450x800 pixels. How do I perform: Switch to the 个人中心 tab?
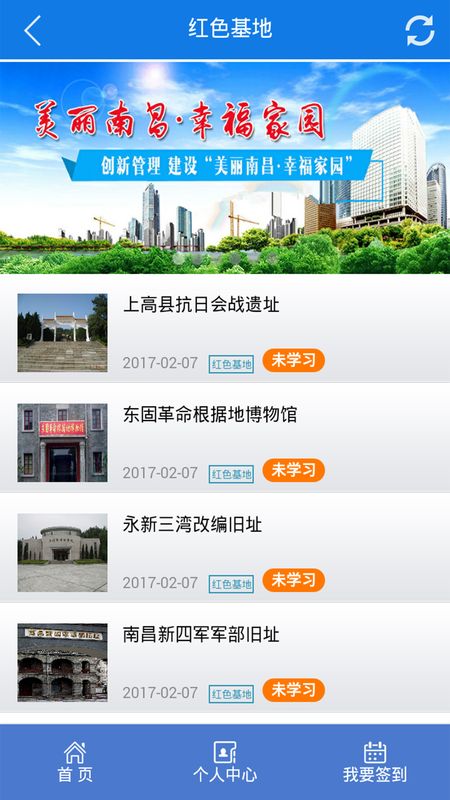(x=224, y=762)
